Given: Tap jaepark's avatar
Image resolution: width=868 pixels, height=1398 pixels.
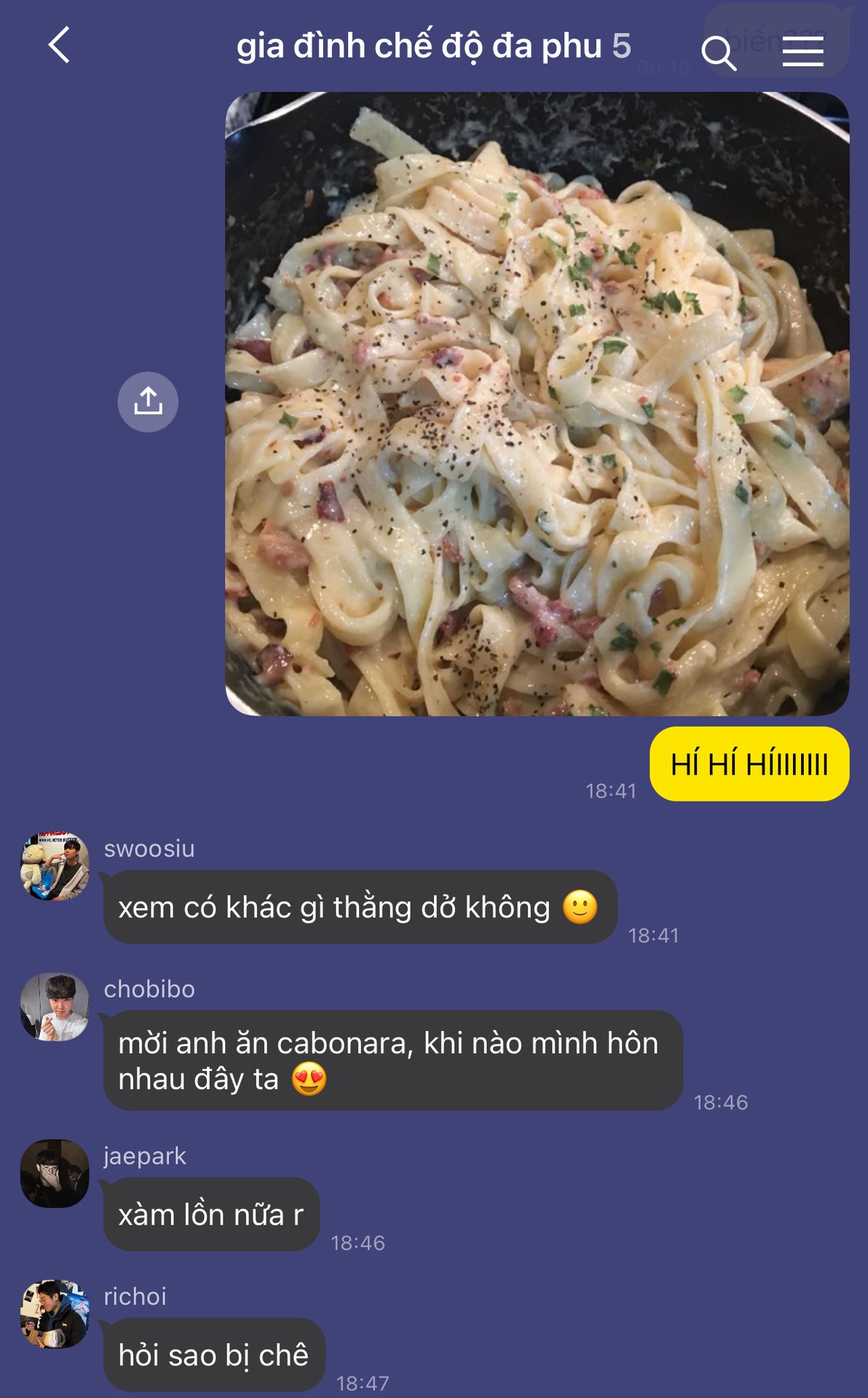Looking at the screenshot, I should [x=55, y=1173].
